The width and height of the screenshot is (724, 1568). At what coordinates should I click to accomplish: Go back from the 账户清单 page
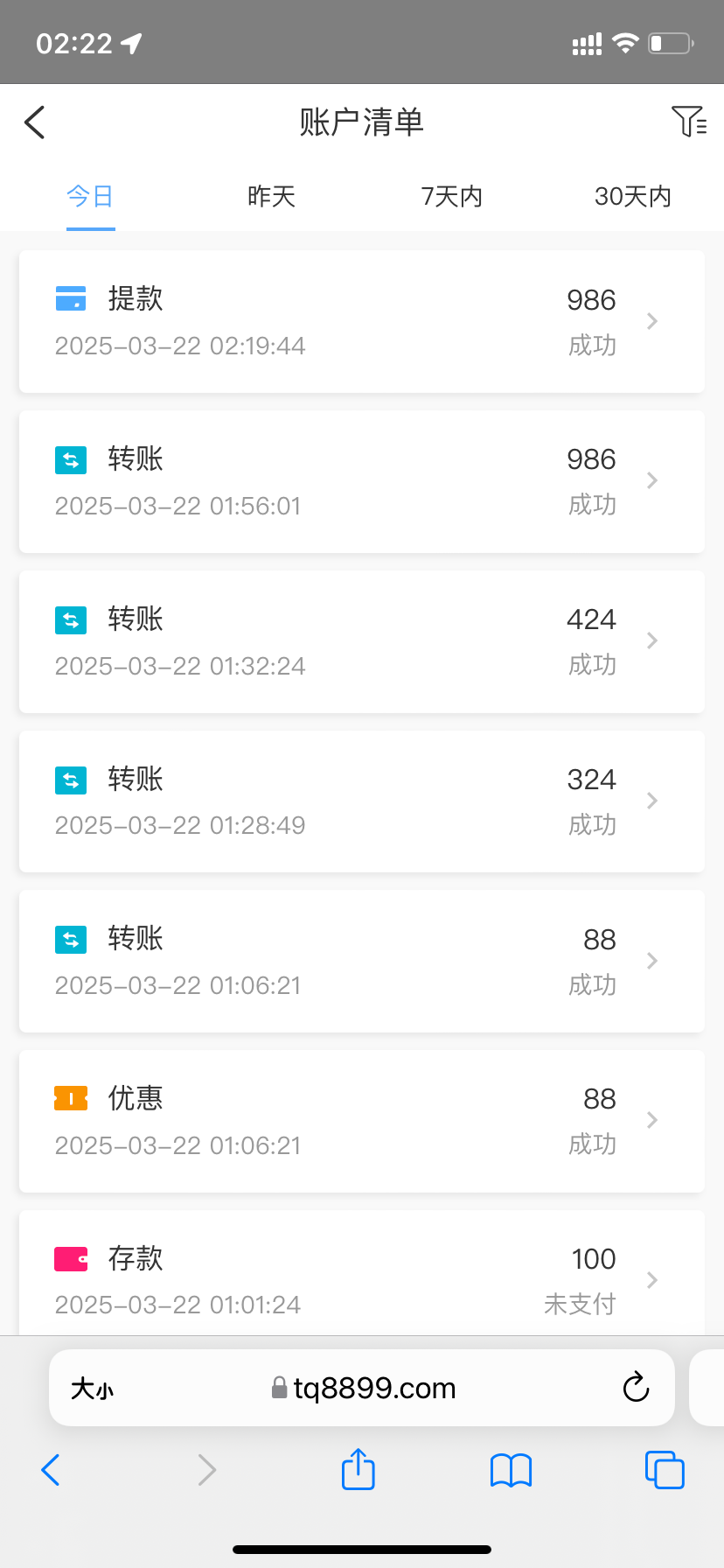pyautogui.click(x=35, y=122)
